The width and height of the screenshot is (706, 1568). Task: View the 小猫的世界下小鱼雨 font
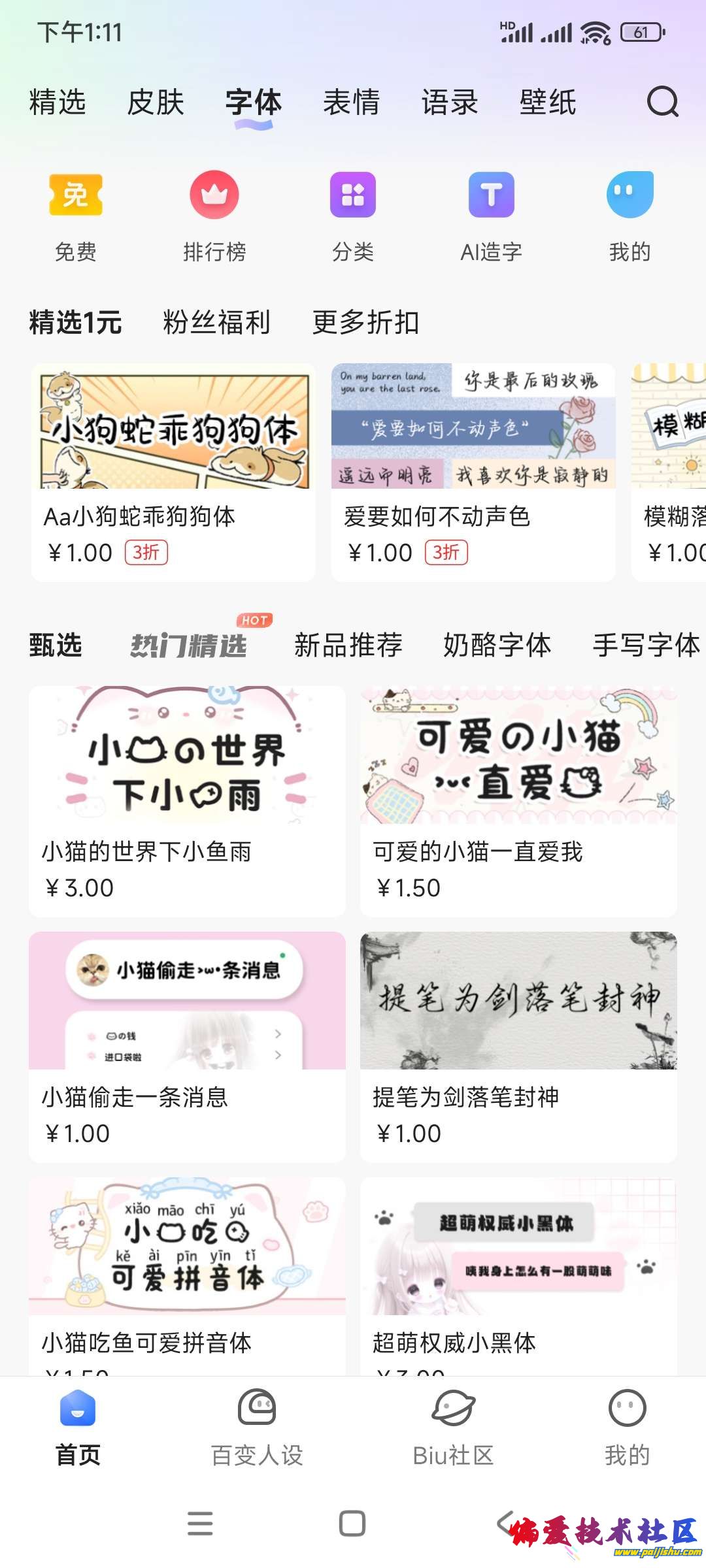click(187, 801)
